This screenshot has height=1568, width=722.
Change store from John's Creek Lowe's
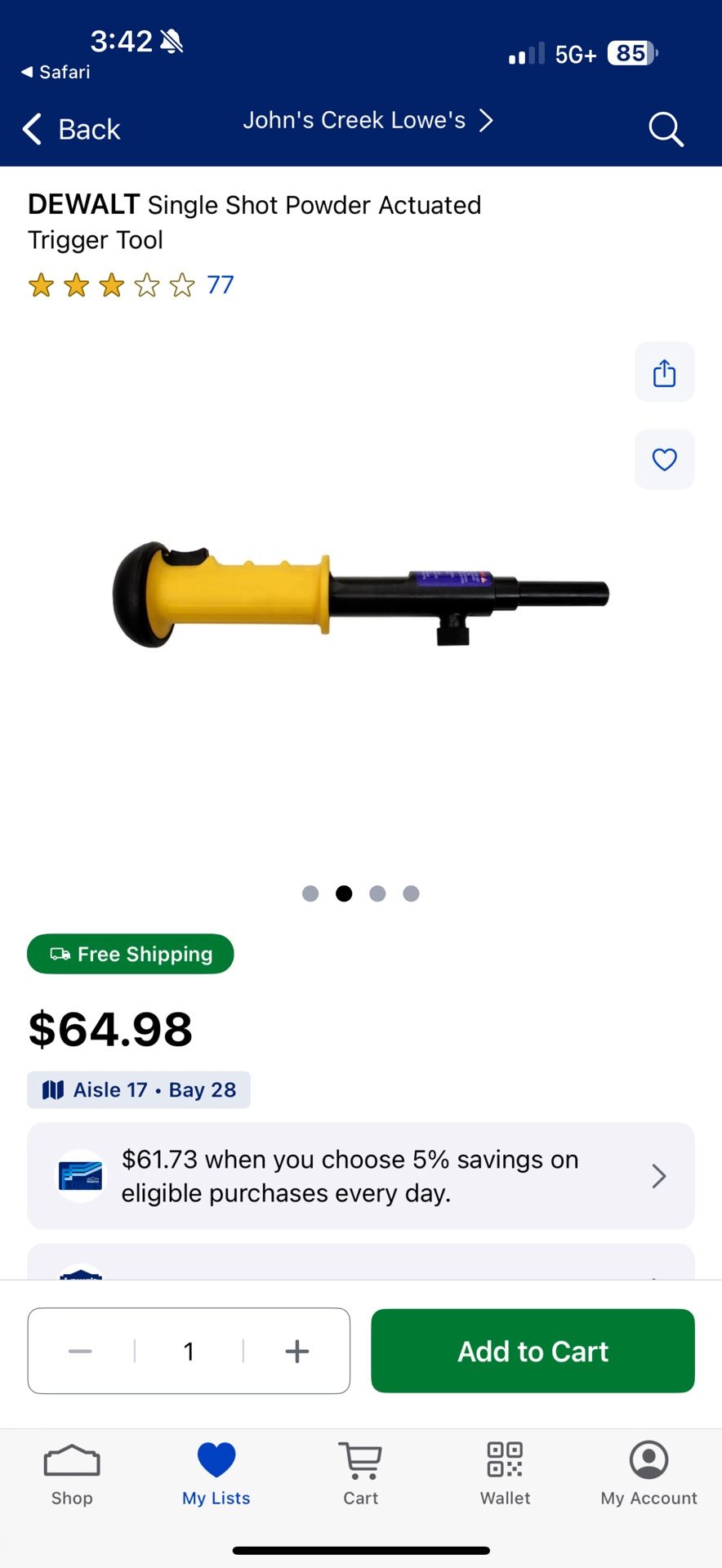pyautogui.click(x=368, y=121)
